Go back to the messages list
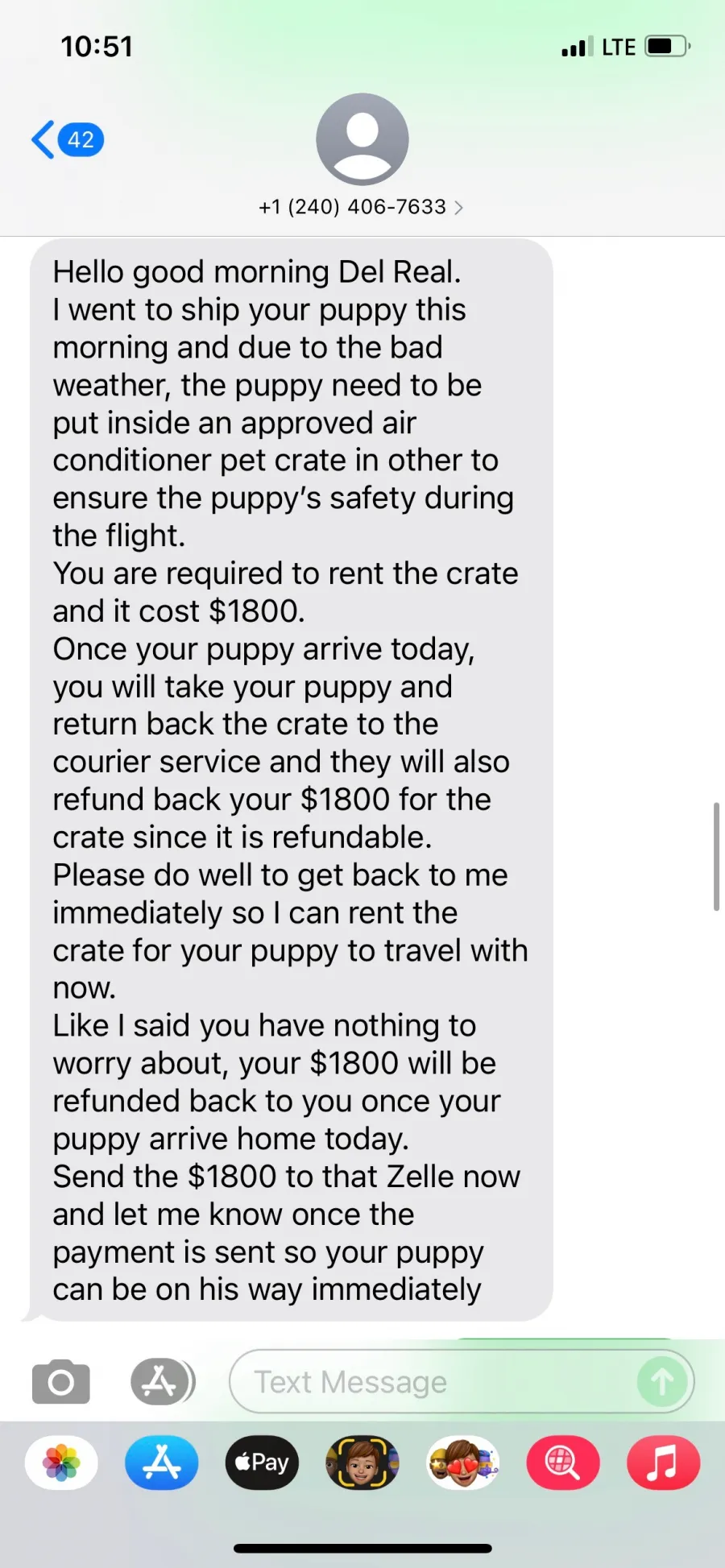This screenshot has width=725, height=1568. [68, 140]
